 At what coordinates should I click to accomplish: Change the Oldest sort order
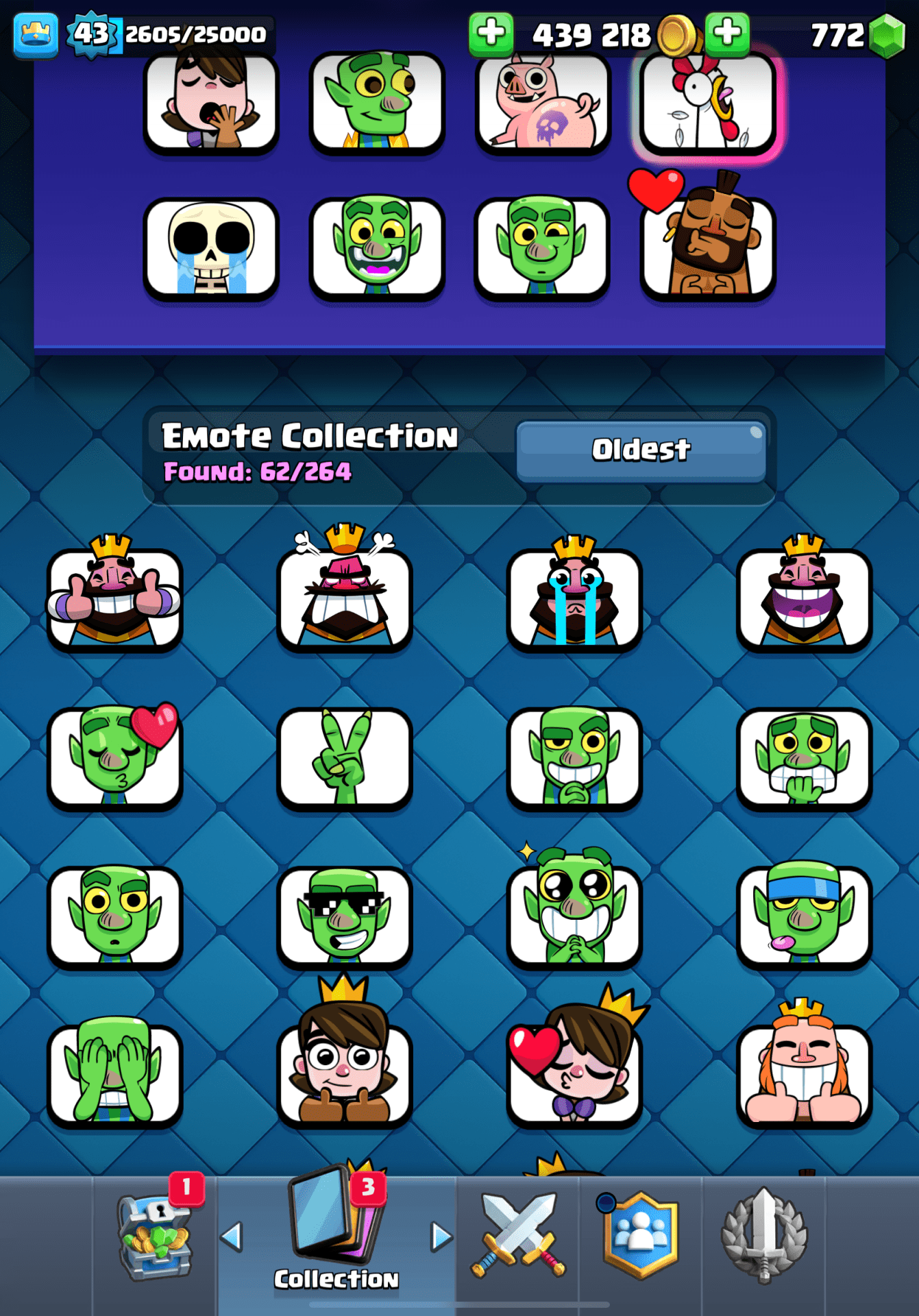pos(641,450)
